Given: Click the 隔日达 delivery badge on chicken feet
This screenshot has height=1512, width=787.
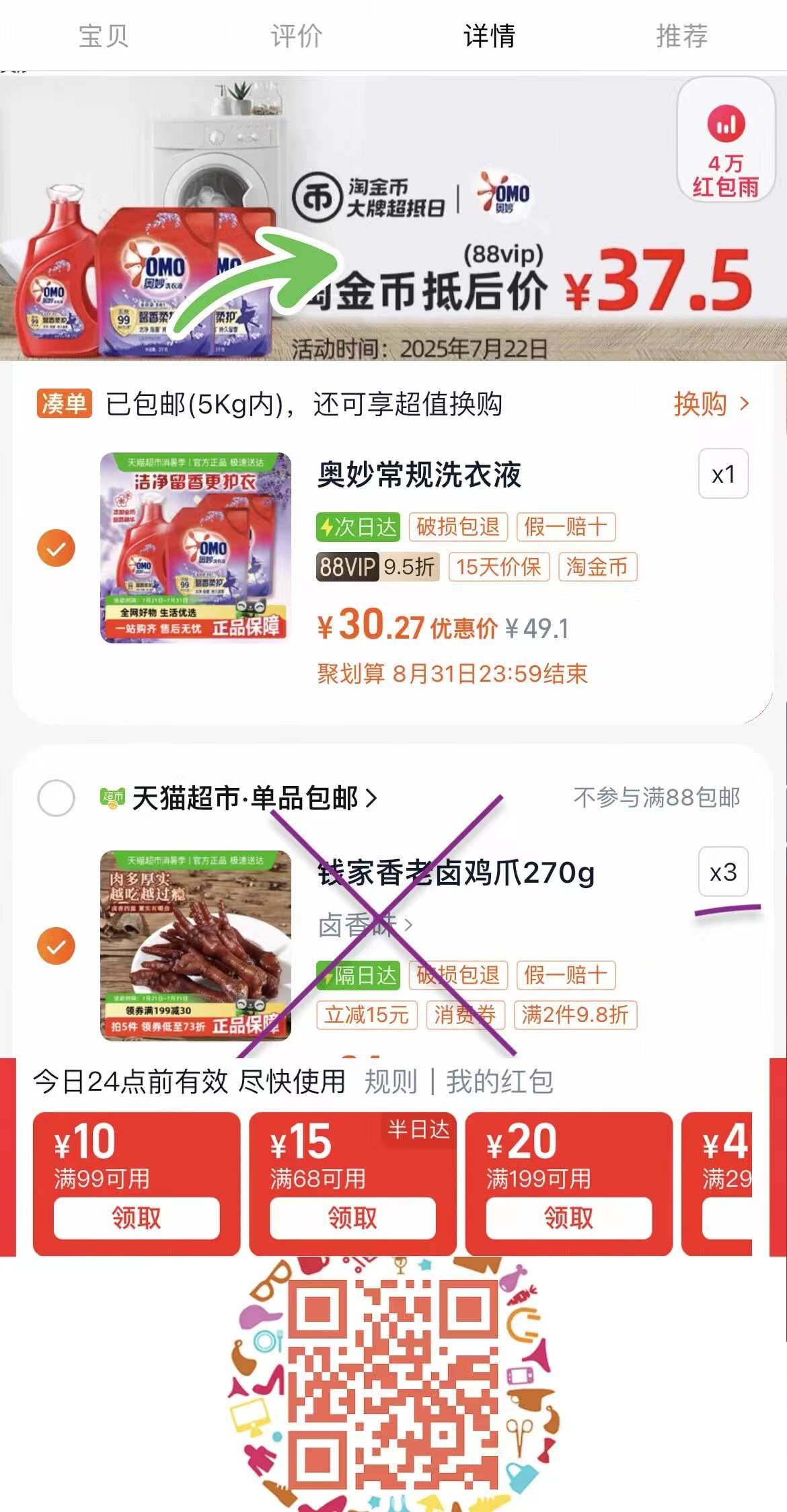Looking at the screenshot, I should [359, 976].
